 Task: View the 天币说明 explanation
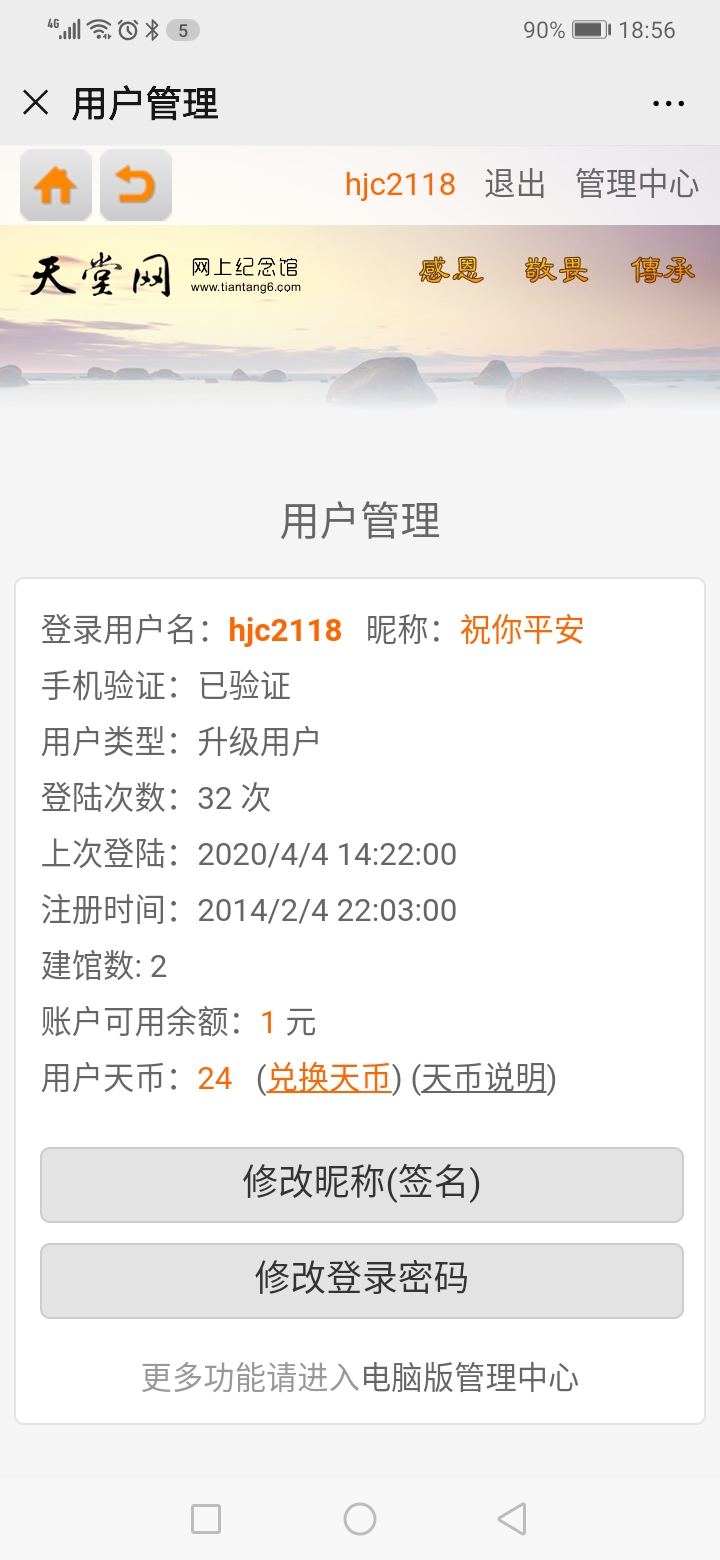click(x=484, y=1078)
